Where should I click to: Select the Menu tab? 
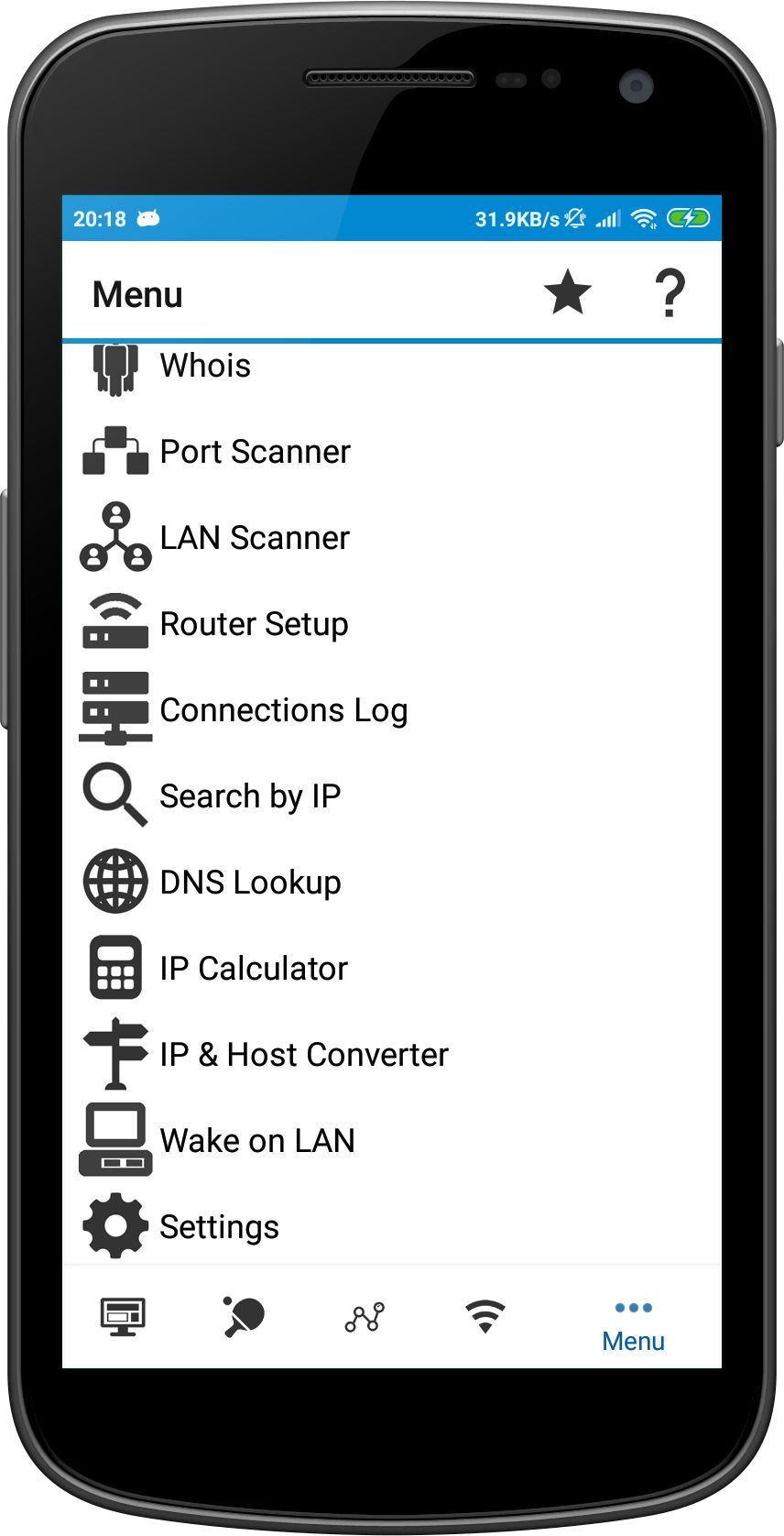634,1326
